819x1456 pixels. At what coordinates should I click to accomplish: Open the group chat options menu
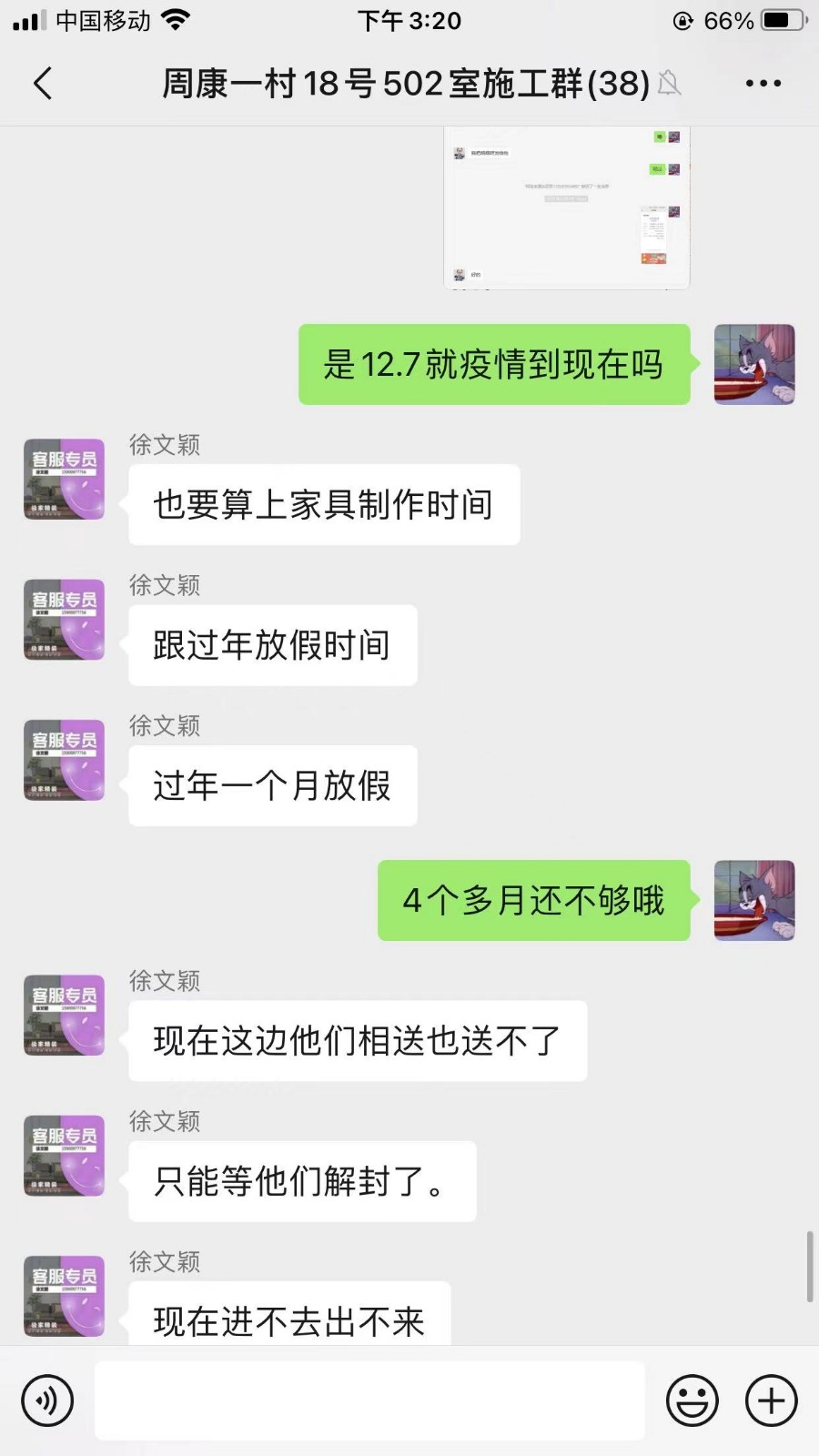point(763,84)
